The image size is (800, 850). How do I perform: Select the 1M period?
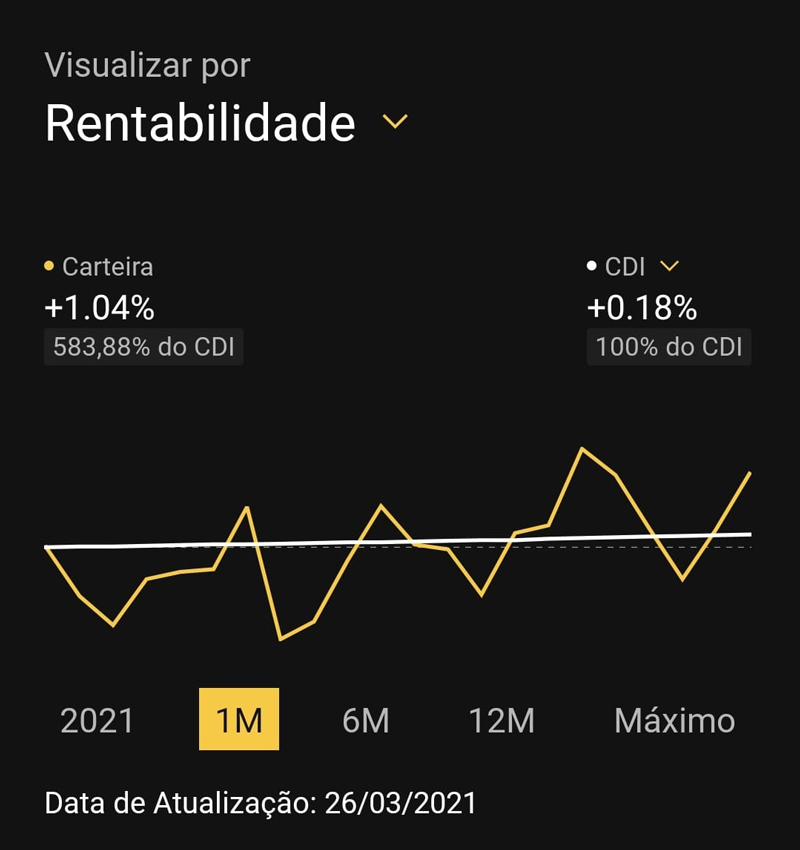click(239, 720)
